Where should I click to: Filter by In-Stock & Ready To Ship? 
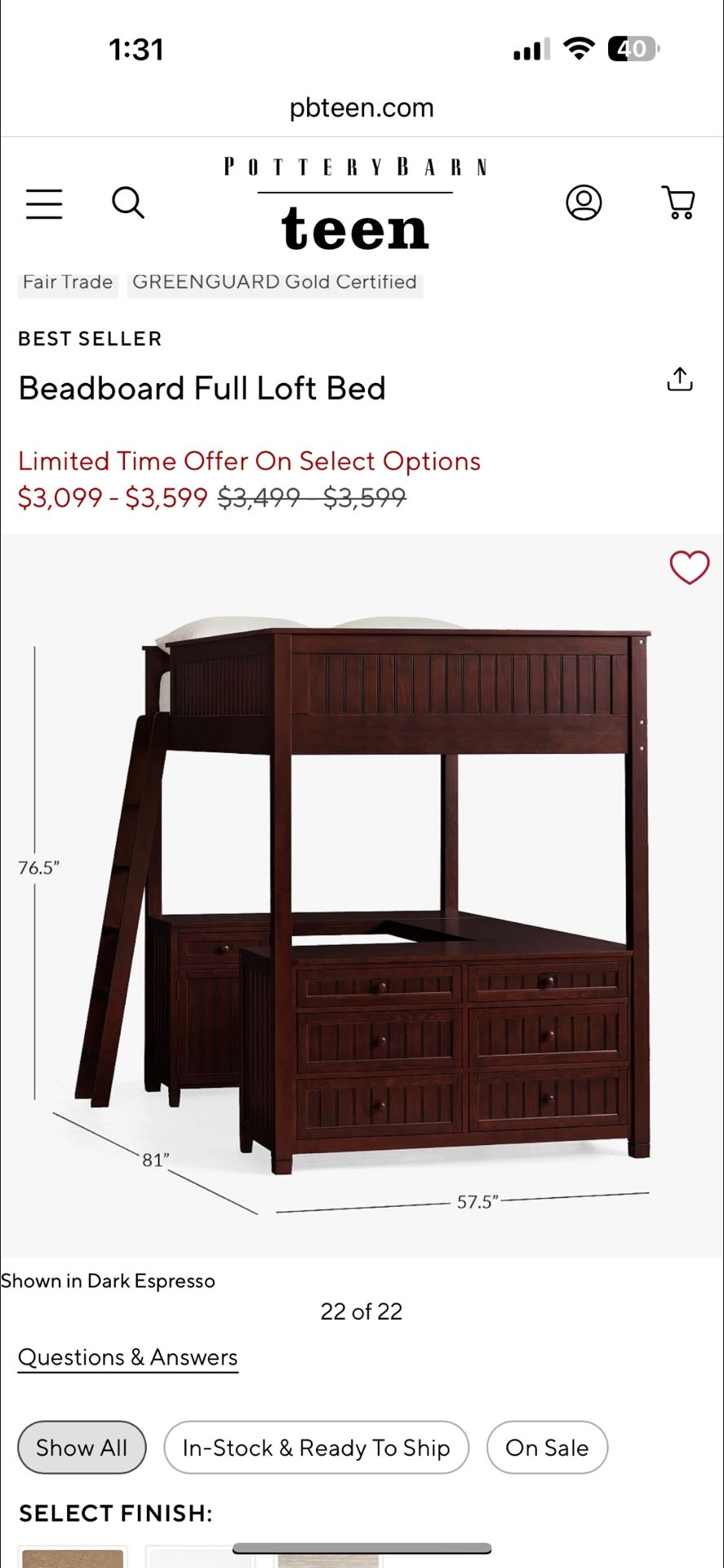click(x=316, y=1448)
